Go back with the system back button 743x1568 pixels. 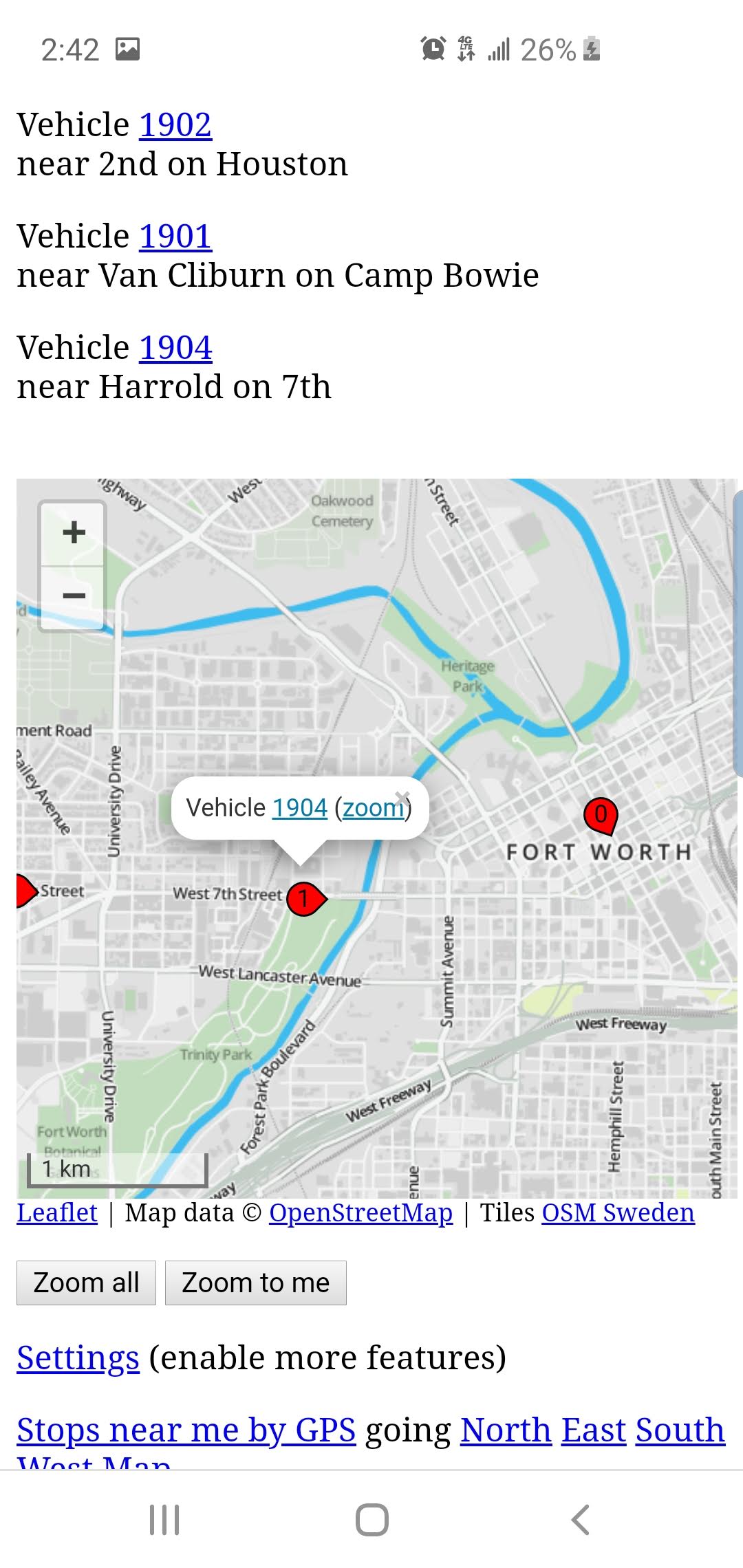(580, 1520)
